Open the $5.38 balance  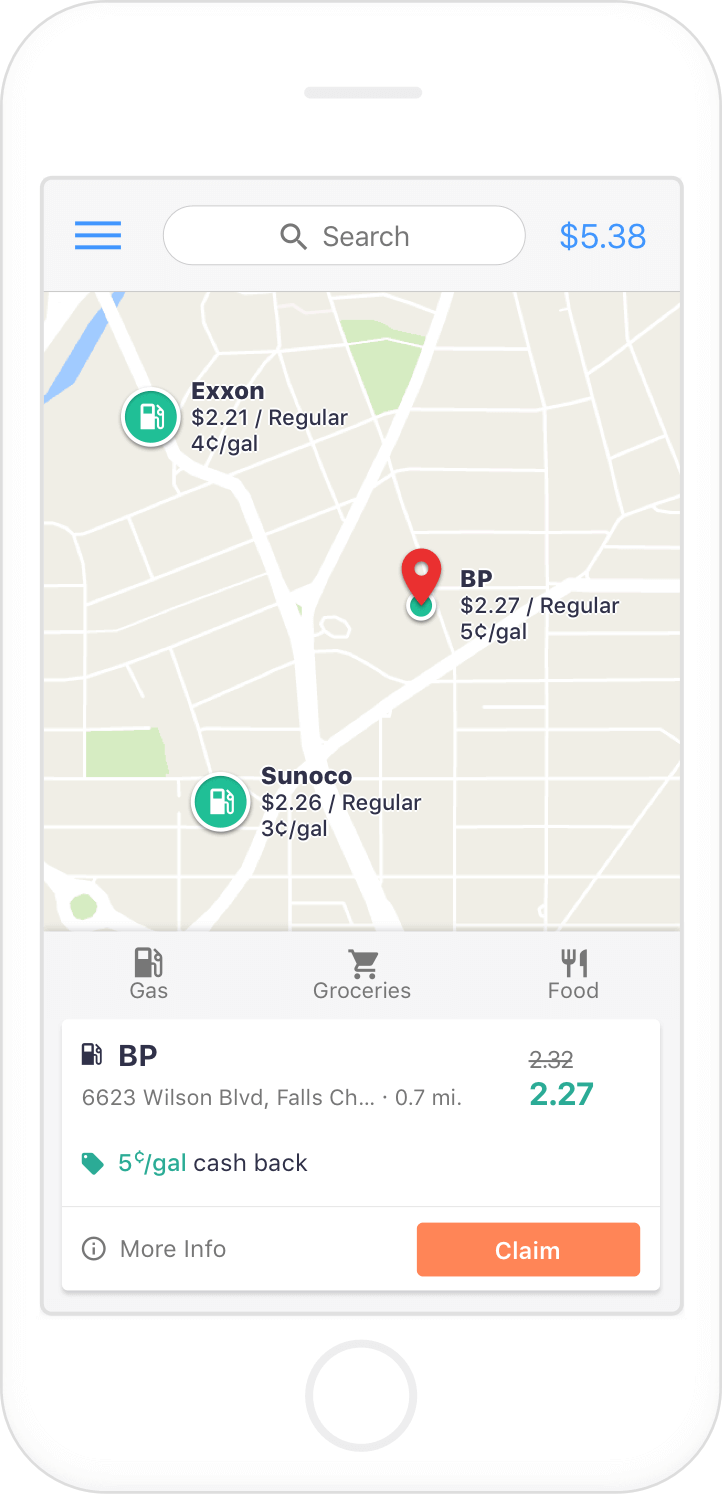[603, 236]
